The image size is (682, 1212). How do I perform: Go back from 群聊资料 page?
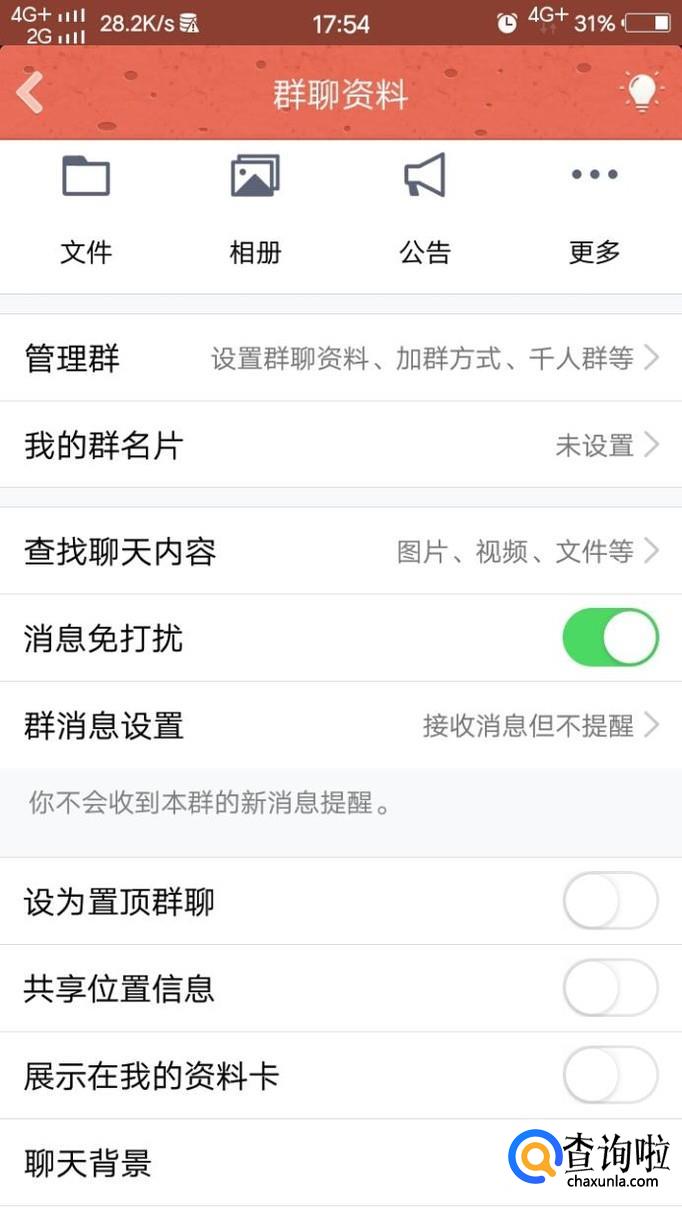[30, 94]
